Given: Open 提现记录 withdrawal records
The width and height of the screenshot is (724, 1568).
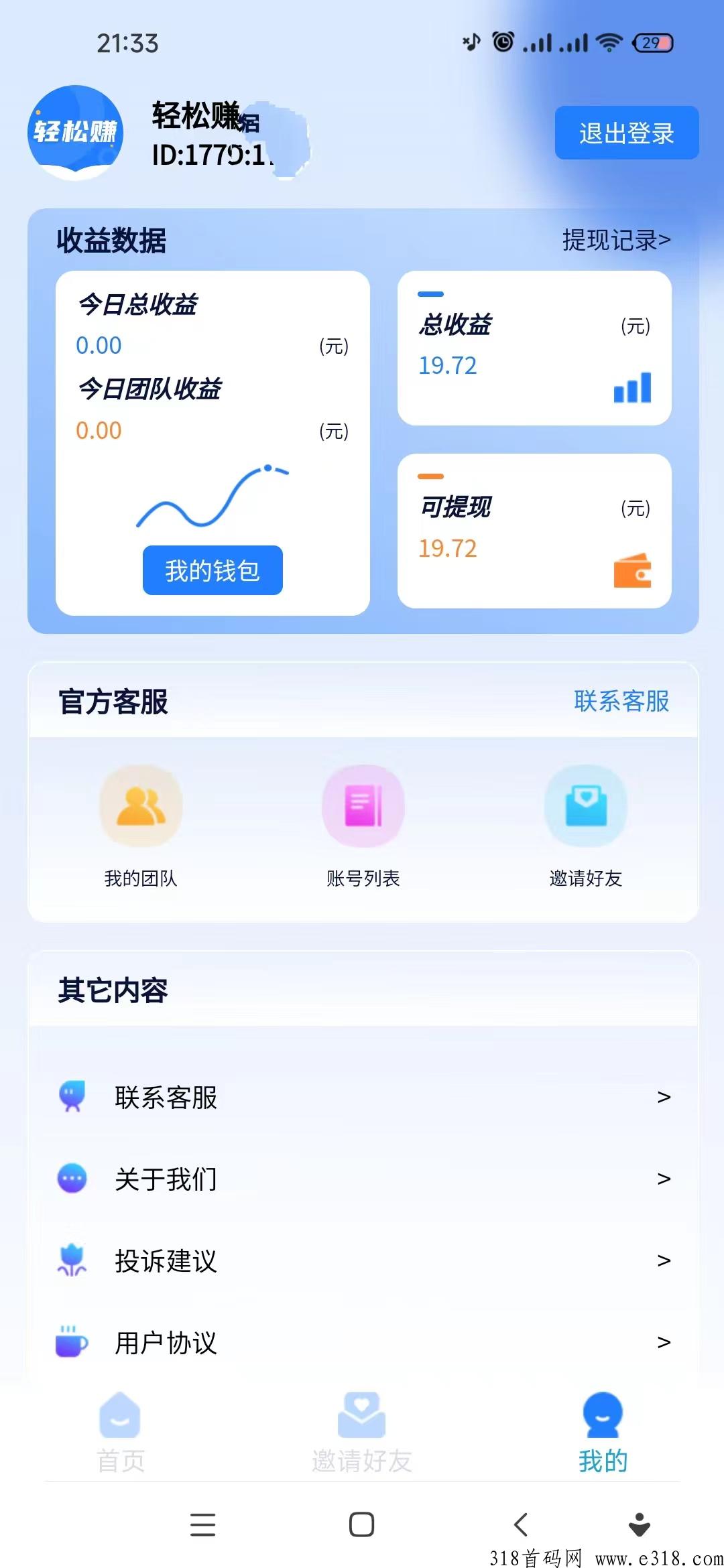Looking at the screenshot, I should pos(616,240).
